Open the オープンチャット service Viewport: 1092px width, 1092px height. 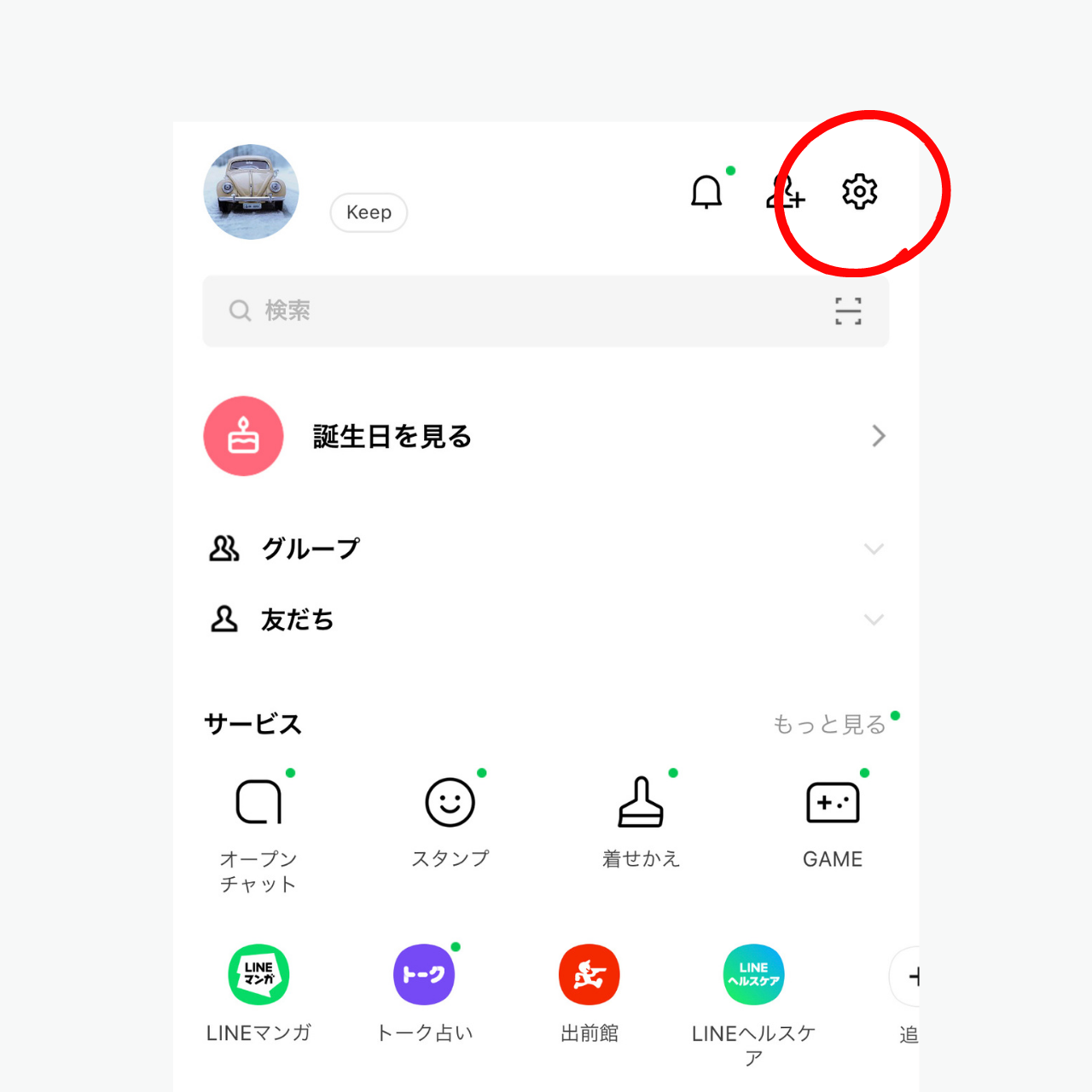[258, 804]
